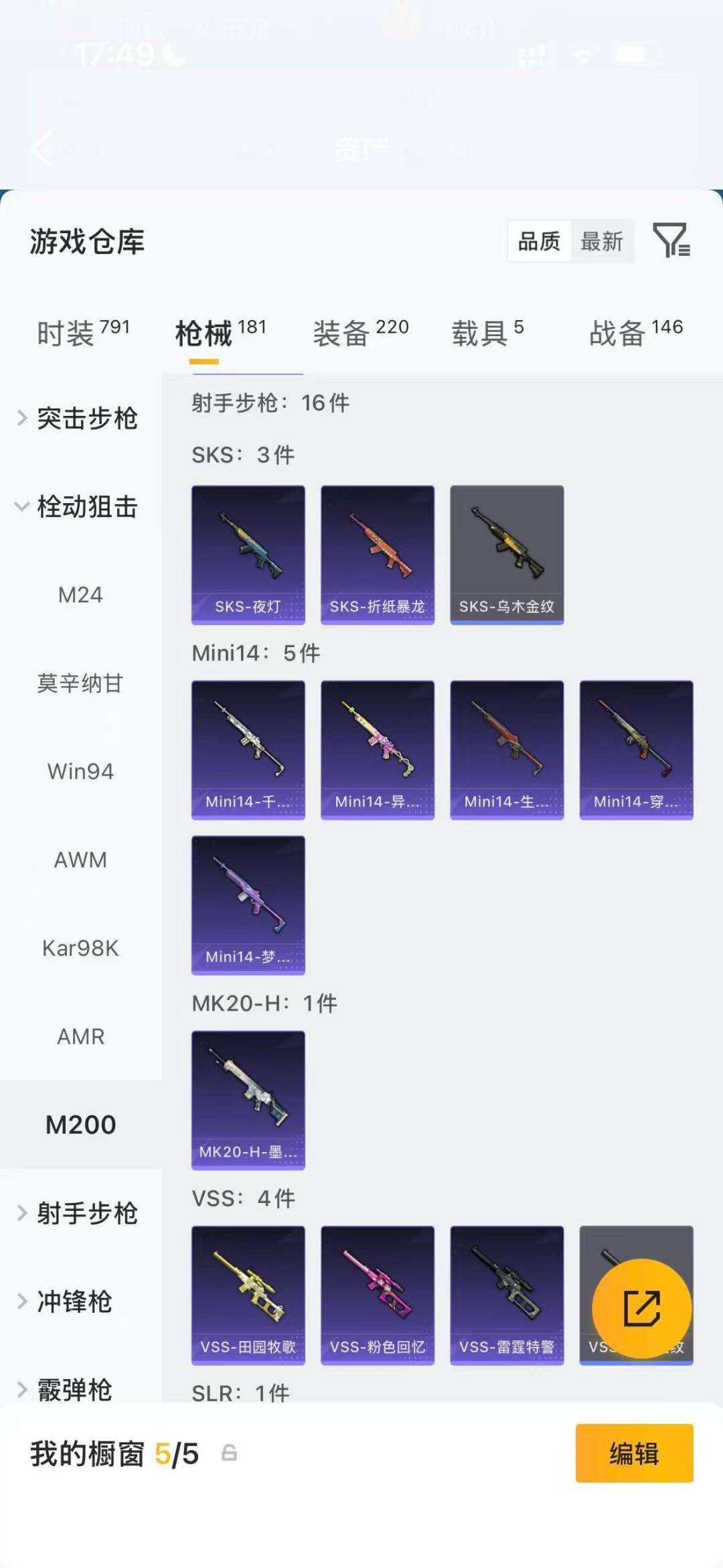Collapse the 栓动狙击 category
723x1568 pixels.
click(87, 508)
